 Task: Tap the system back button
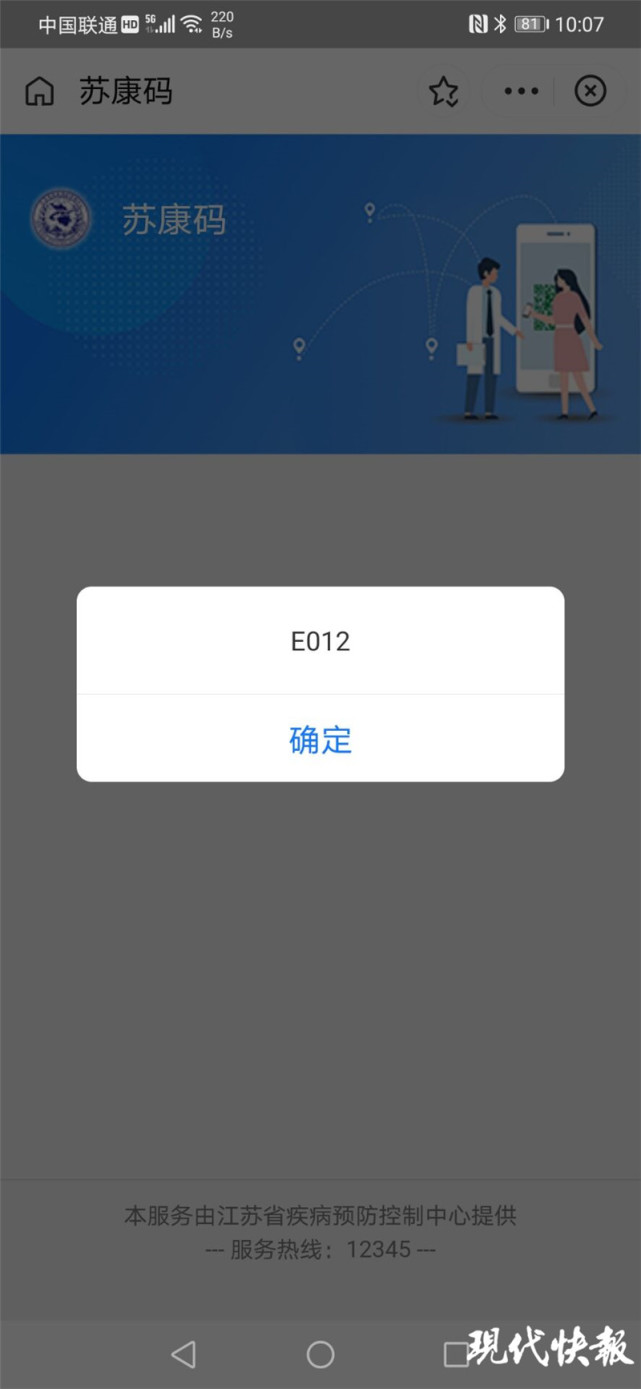(x=183, y=1354)
